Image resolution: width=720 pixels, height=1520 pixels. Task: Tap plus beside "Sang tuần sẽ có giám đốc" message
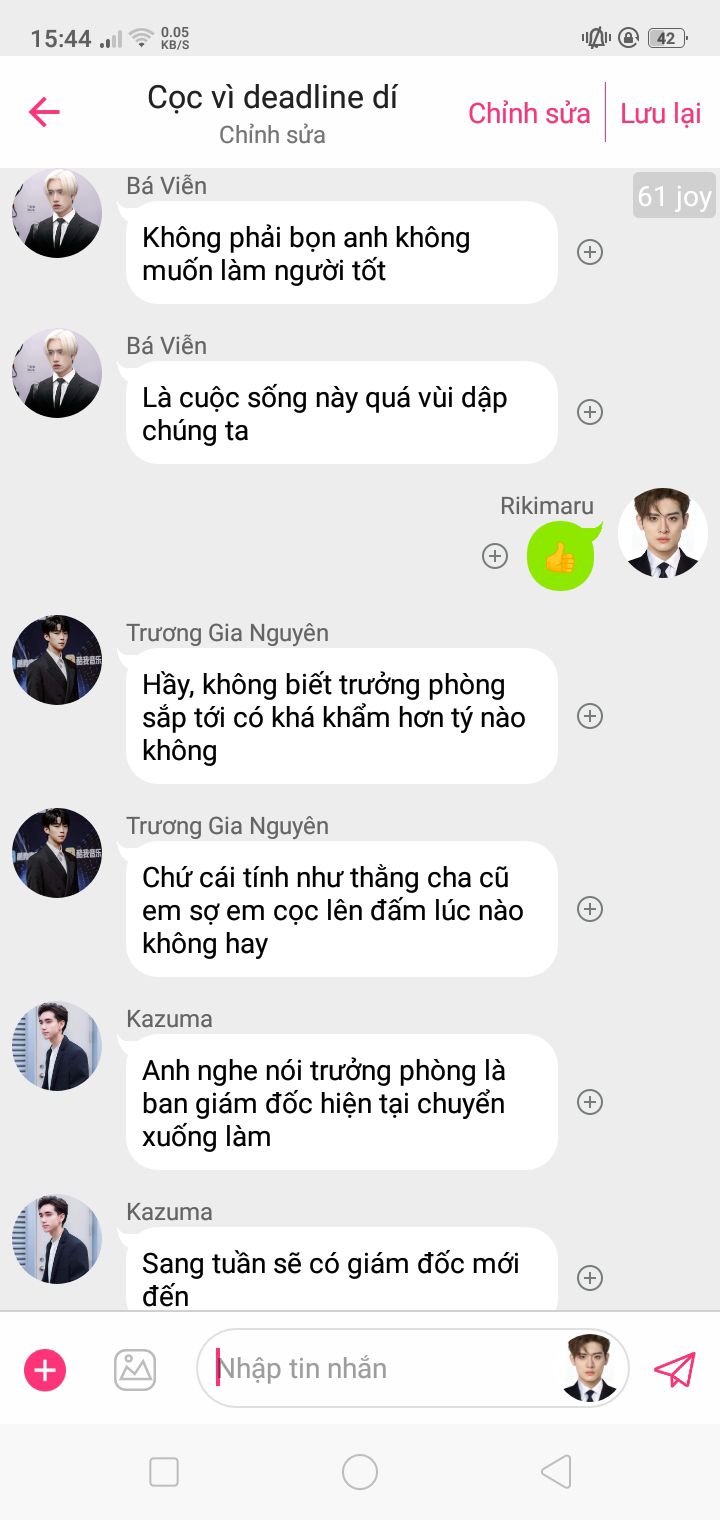[x=590, y=1278]
